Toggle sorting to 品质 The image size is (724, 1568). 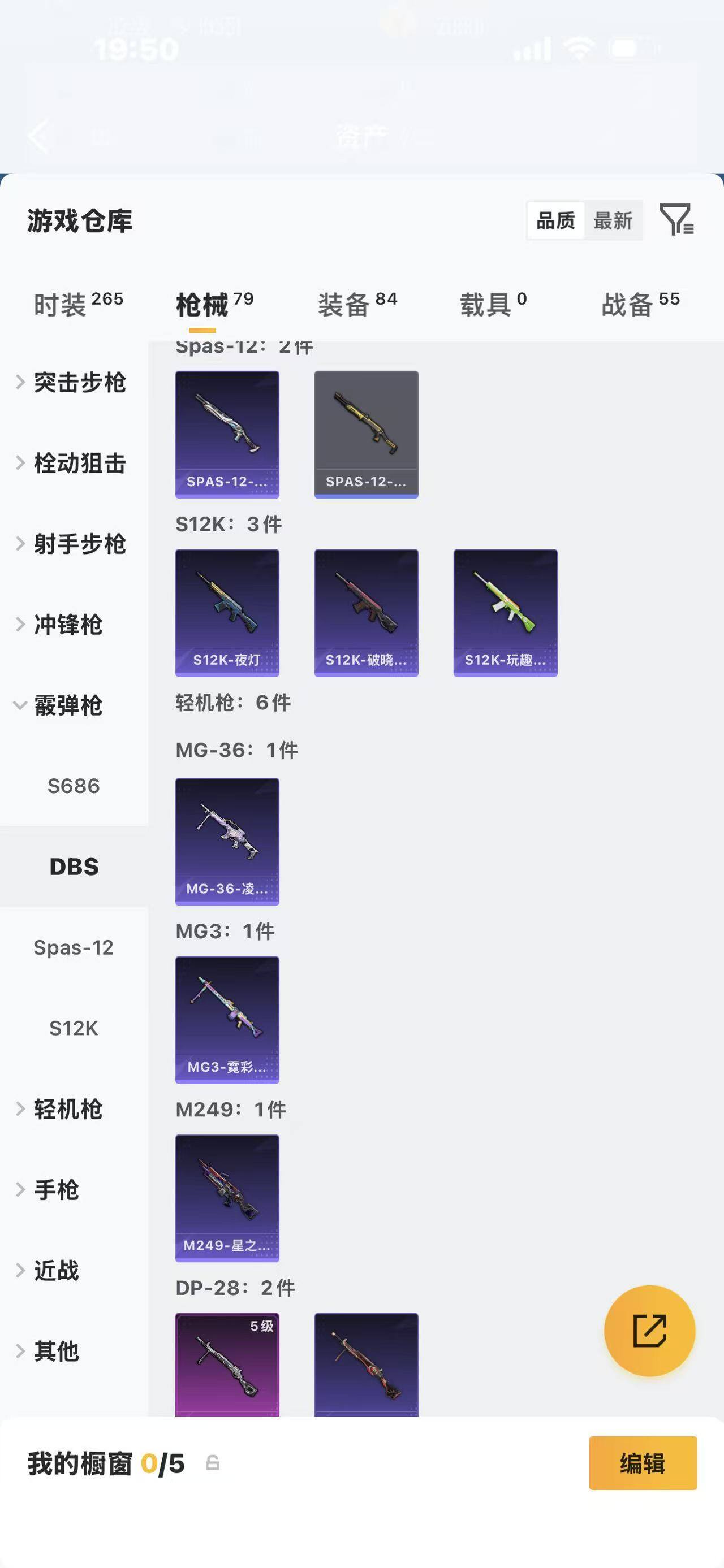(555, 220)
